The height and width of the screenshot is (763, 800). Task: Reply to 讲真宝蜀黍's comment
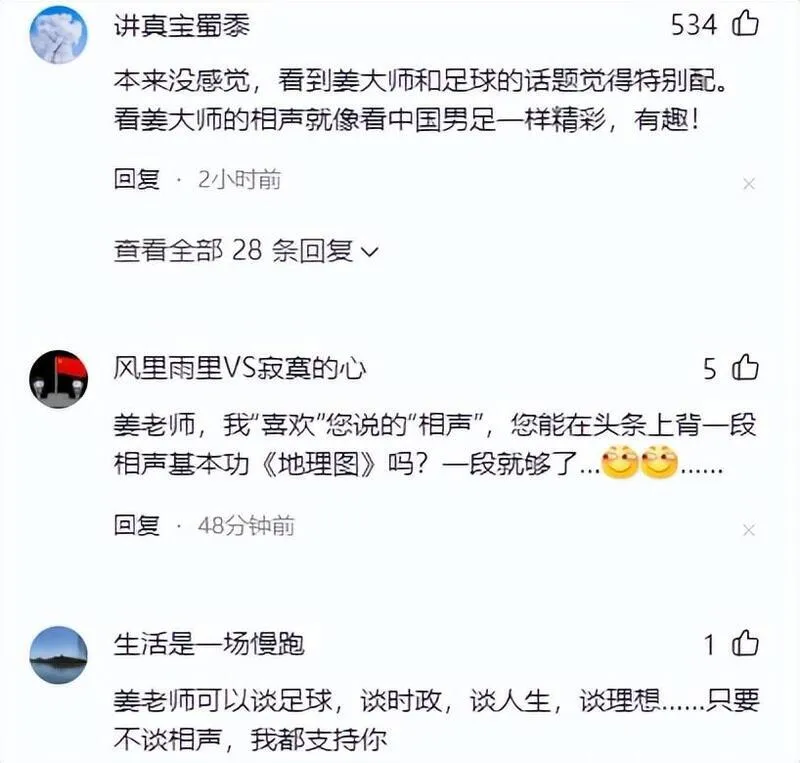click(x=137, y=180)
